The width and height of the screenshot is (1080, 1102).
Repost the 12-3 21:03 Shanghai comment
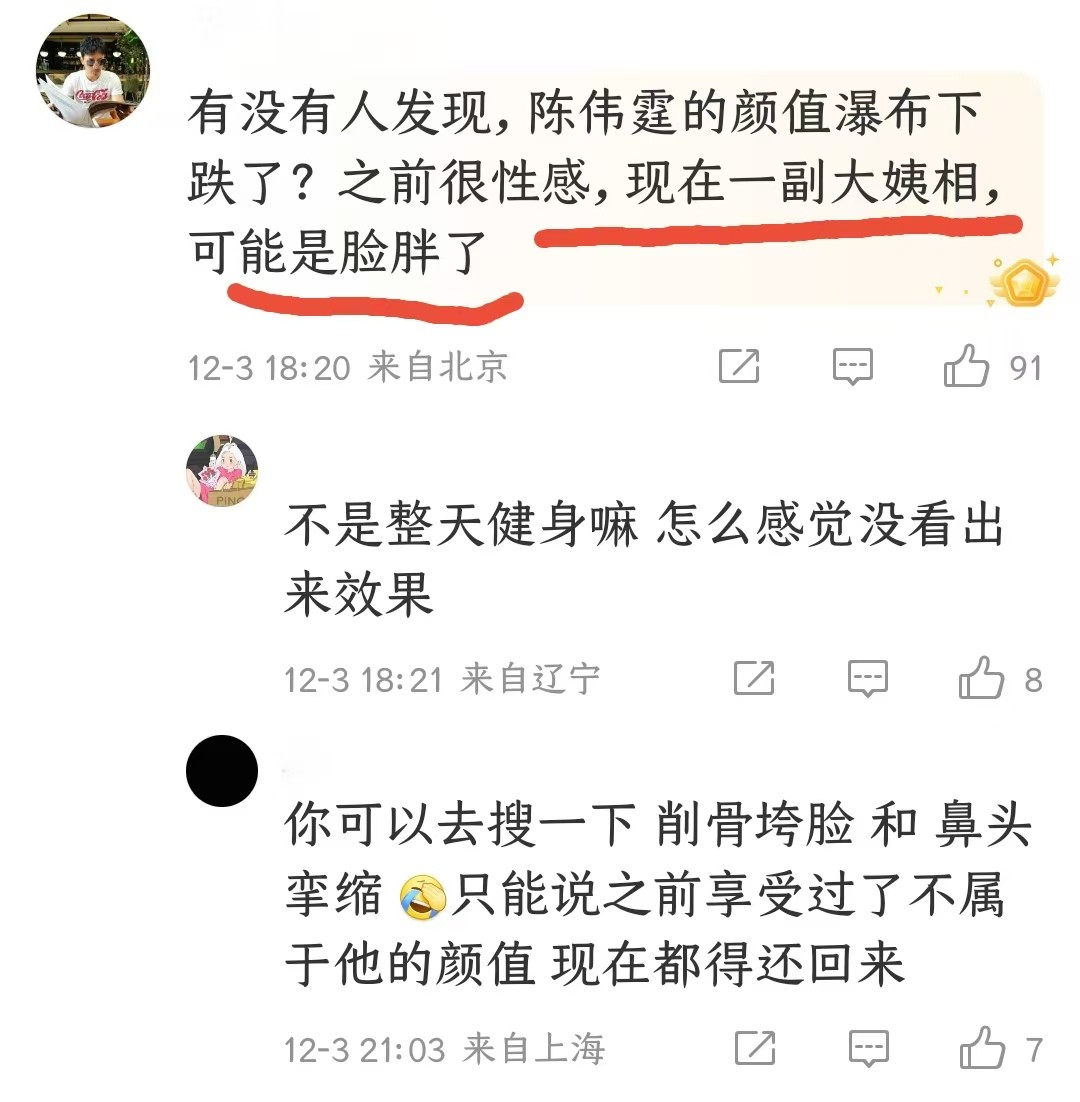point(754,1049)
